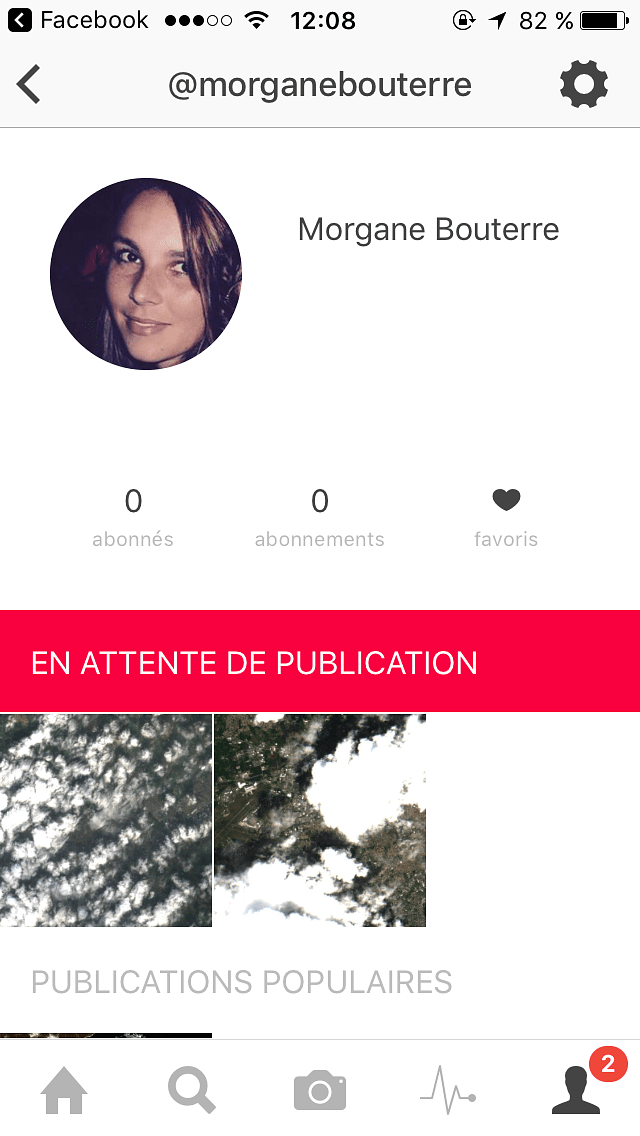Image resolution: width=640 pixels, height=1136 pixels.
Task: View the abonnés list
Action: point(133,517)
